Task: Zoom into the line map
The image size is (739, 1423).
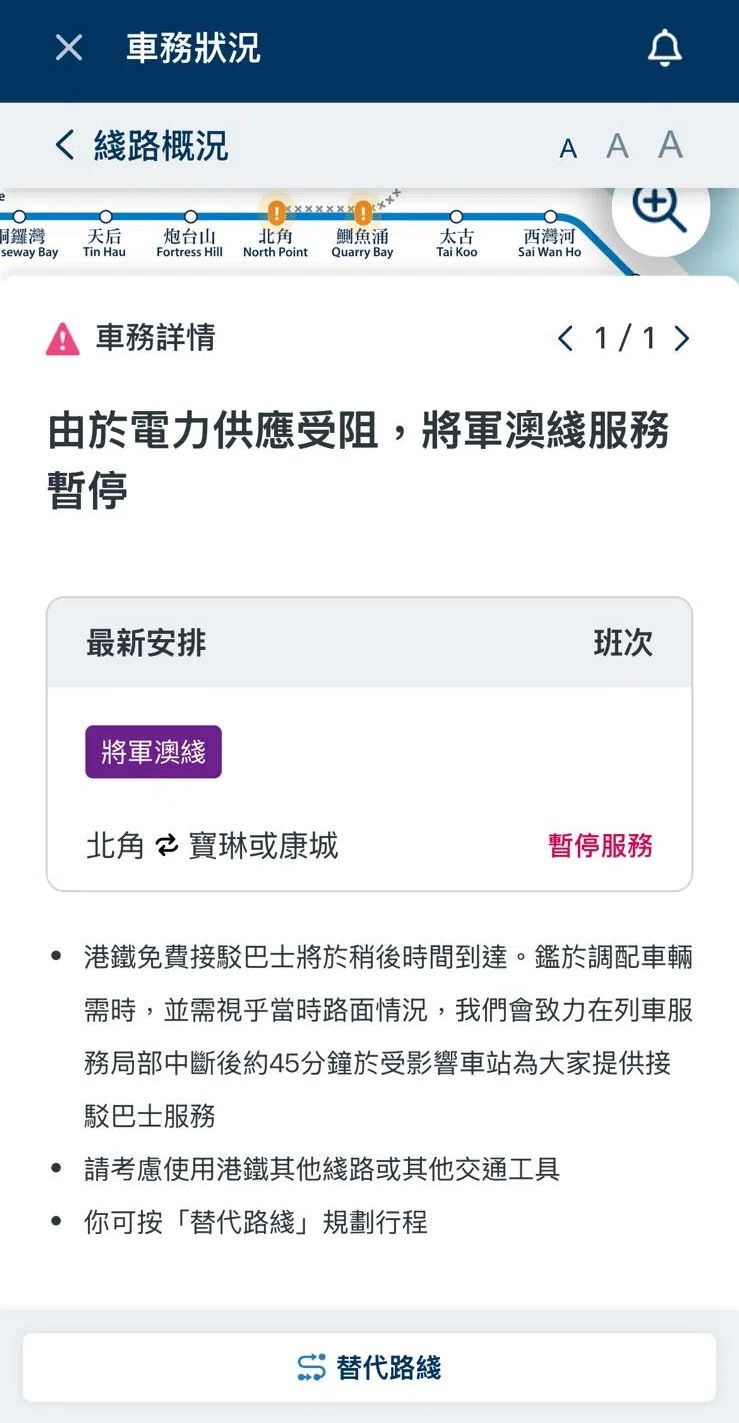Action: tap(660, 210)
